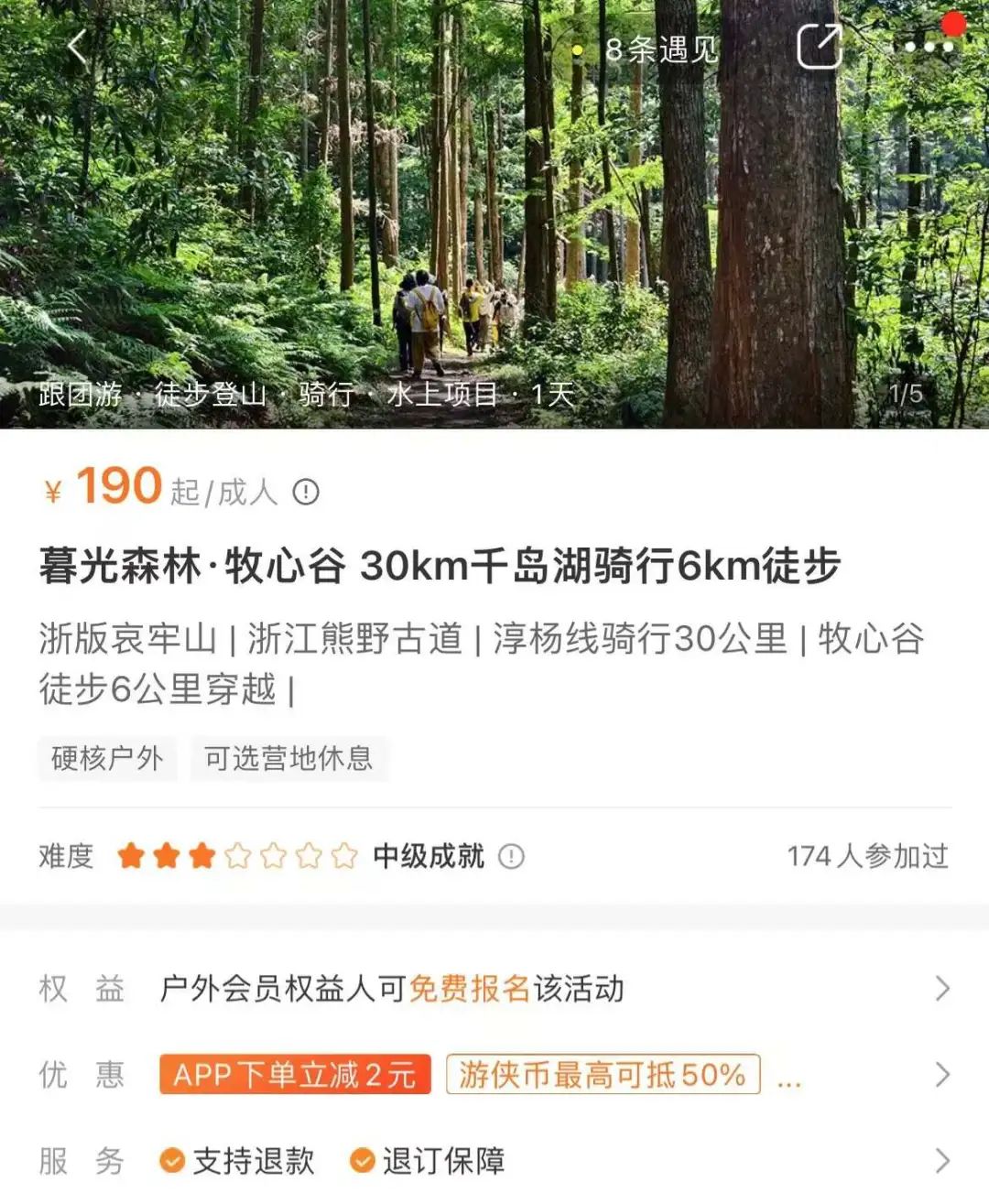The width and height of the screenshot is (989, 1204).
Task: Share this activity
Action: tap(819, 46)
